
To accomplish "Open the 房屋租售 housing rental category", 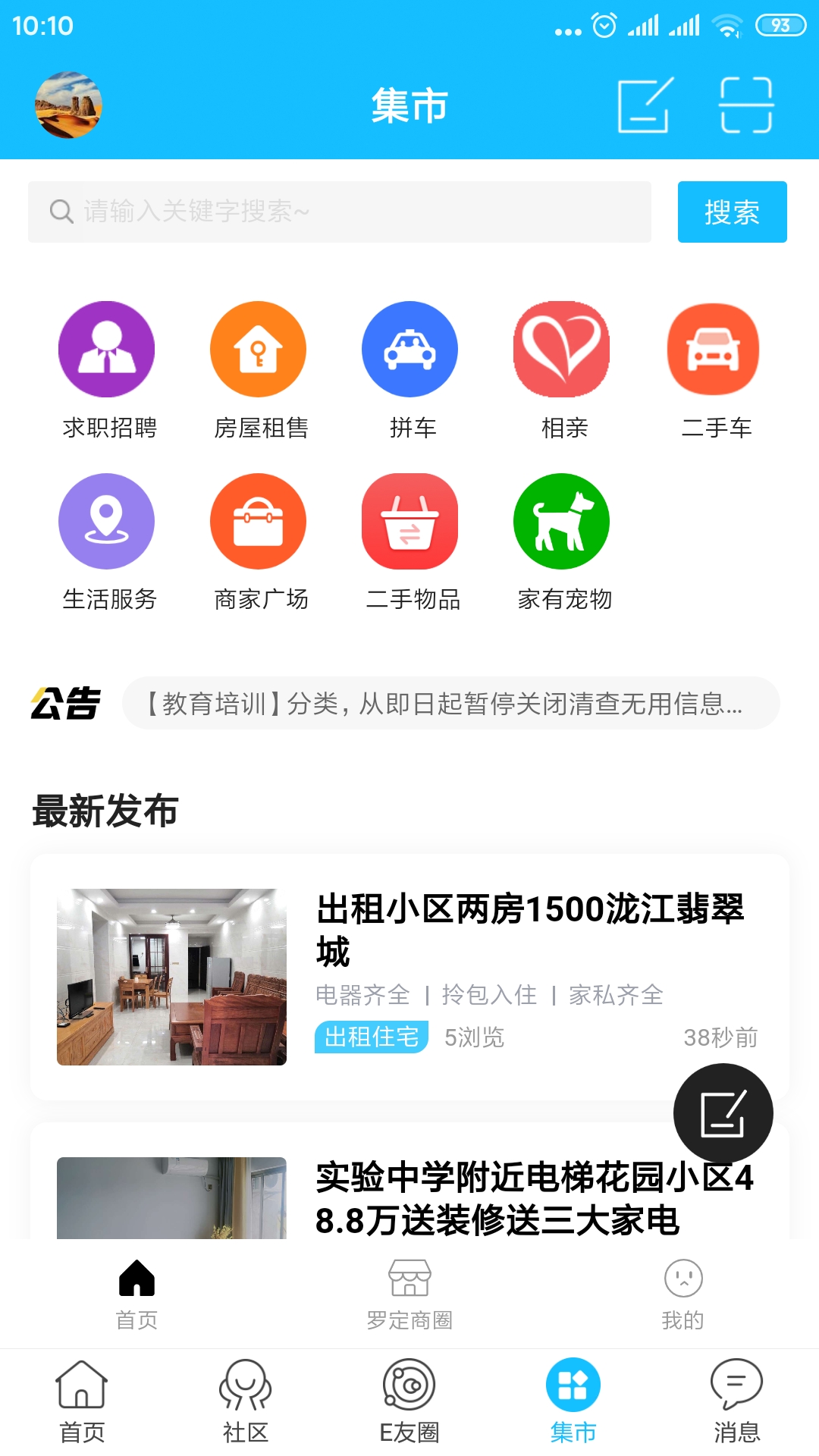I will (x=258, y=350).
